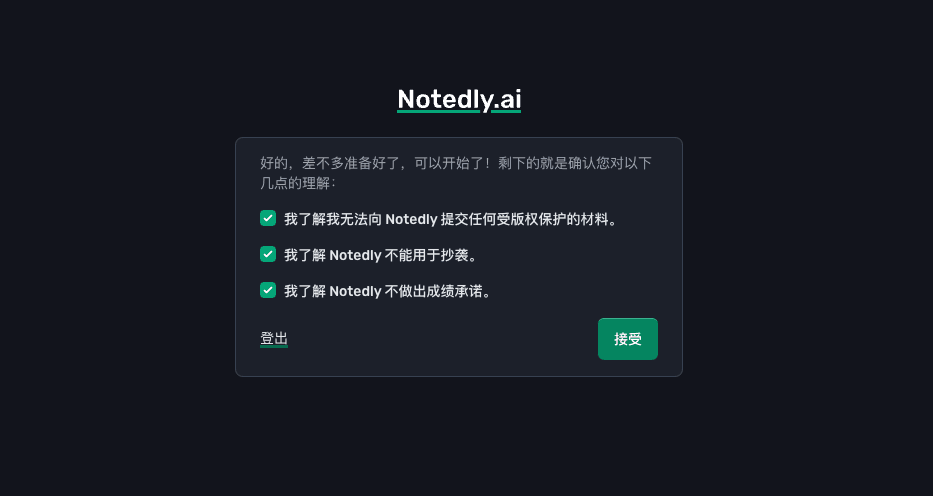933x496 pixels.
Task: Log out via the 登出 link
Action: (x=274, y=339)
